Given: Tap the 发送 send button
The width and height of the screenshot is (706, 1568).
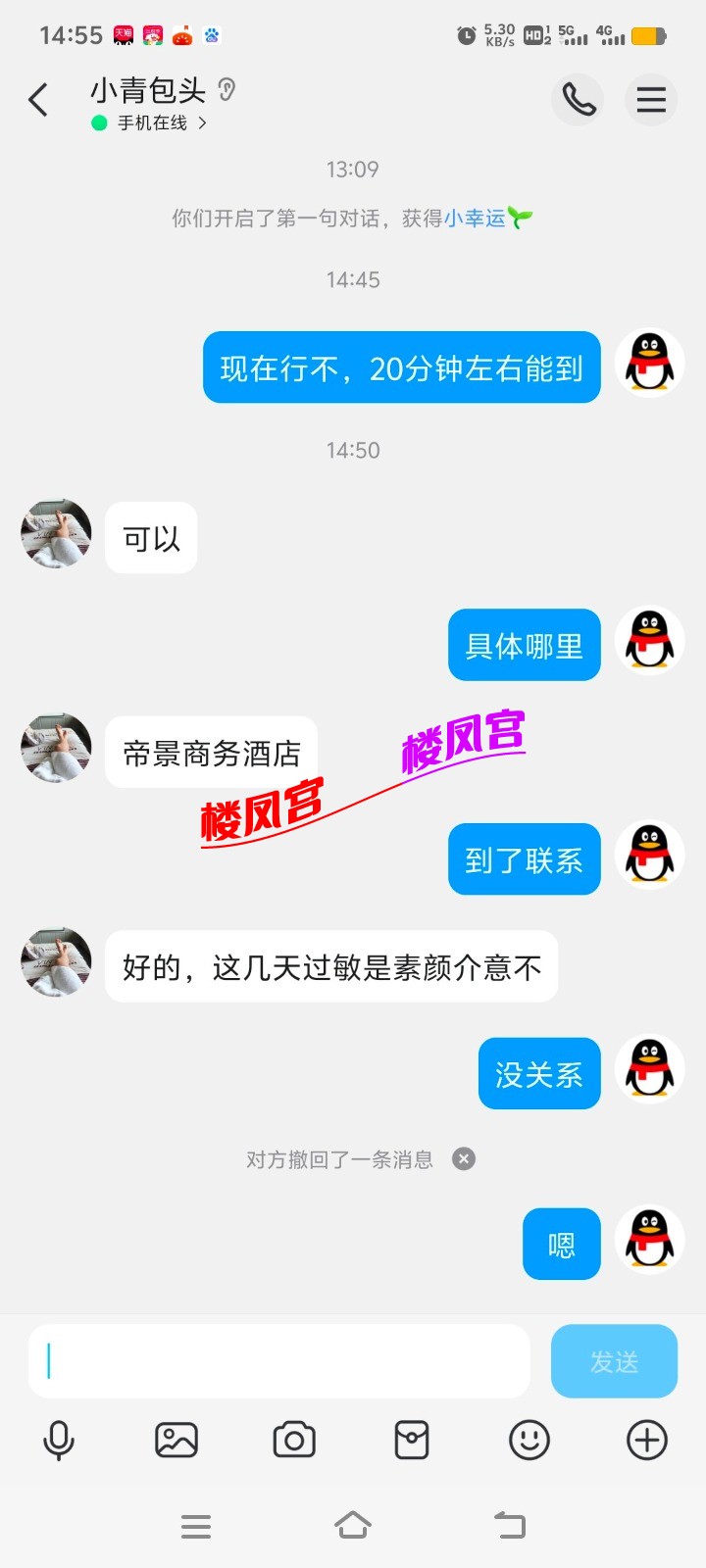Looking at the screenshot, I should coord(614,1360).
